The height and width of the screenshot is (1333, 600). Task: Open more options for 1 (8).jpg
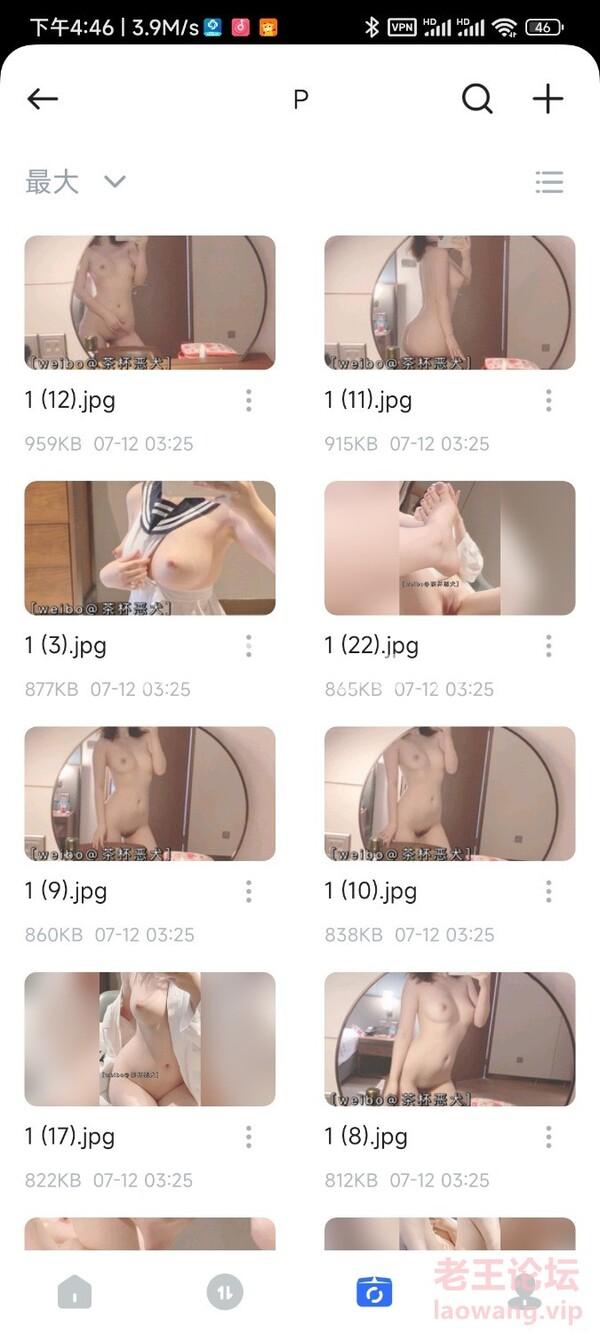point(548,1137)
